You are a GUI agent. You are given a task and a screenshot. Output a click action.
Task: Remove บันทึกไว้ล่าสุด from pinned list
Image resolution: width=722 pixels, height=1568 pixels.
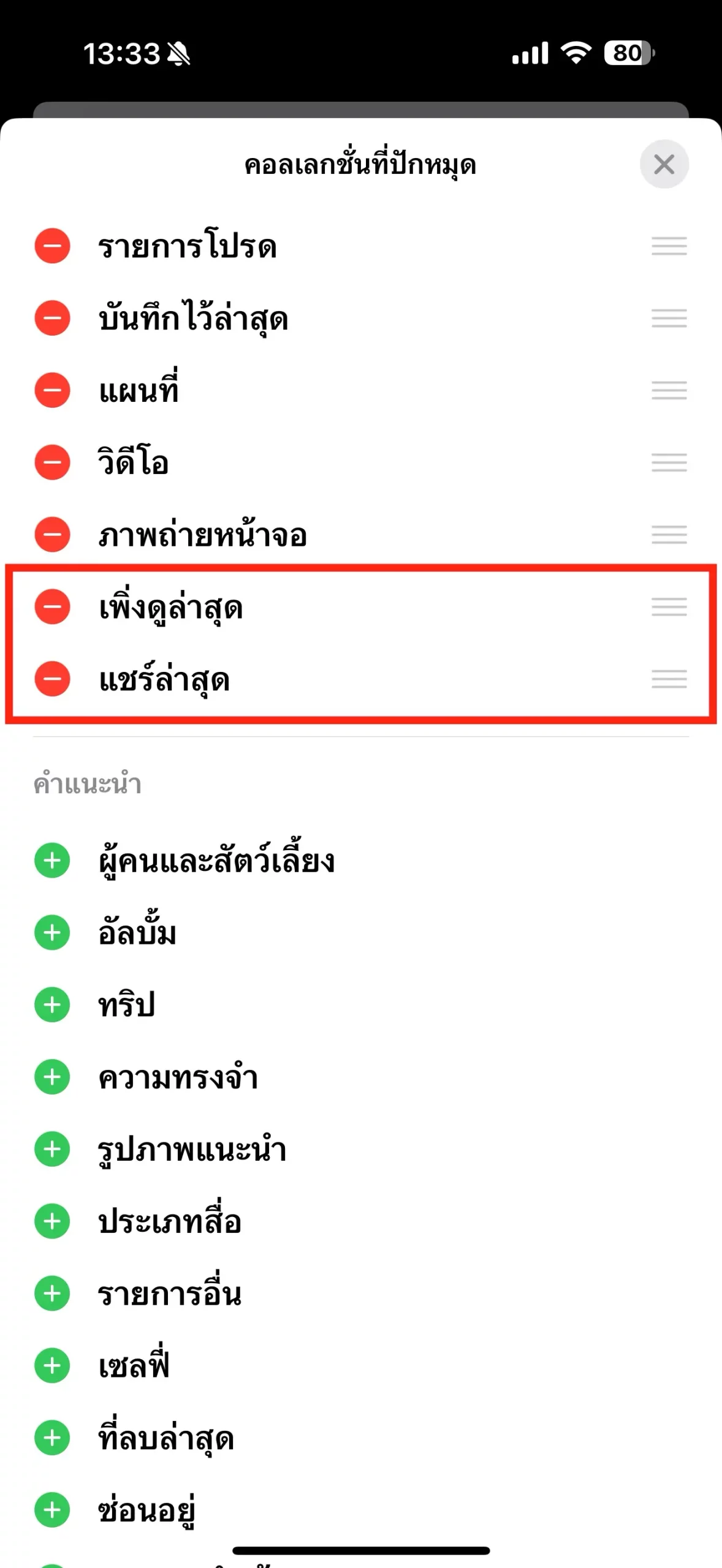click(52, 318)
